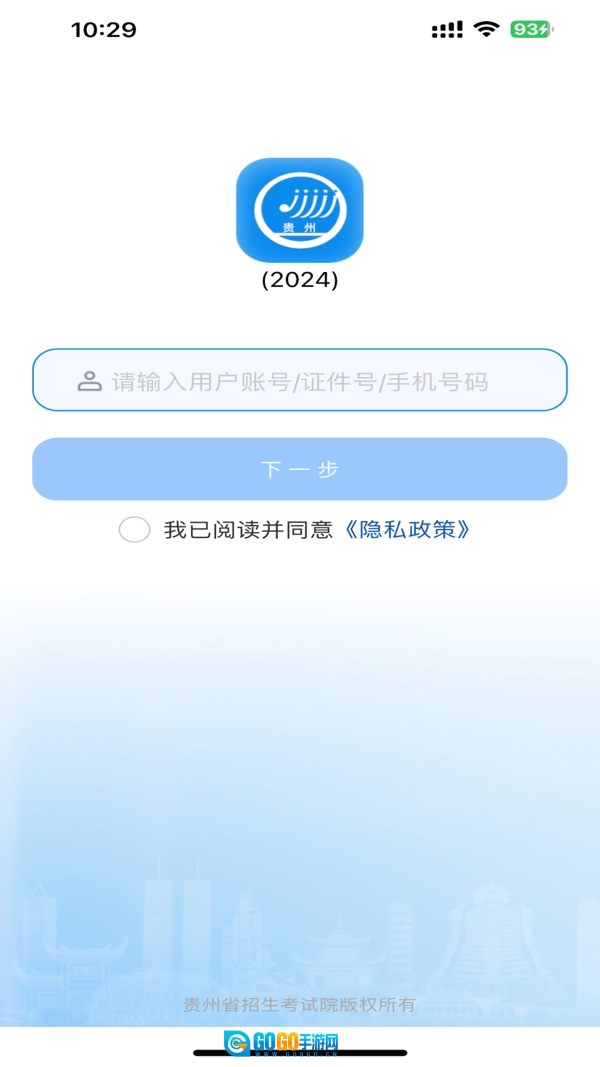The image size is (600, 1067).
Task: Open the 《隐私政策》 link
Action: pos(406,530)
